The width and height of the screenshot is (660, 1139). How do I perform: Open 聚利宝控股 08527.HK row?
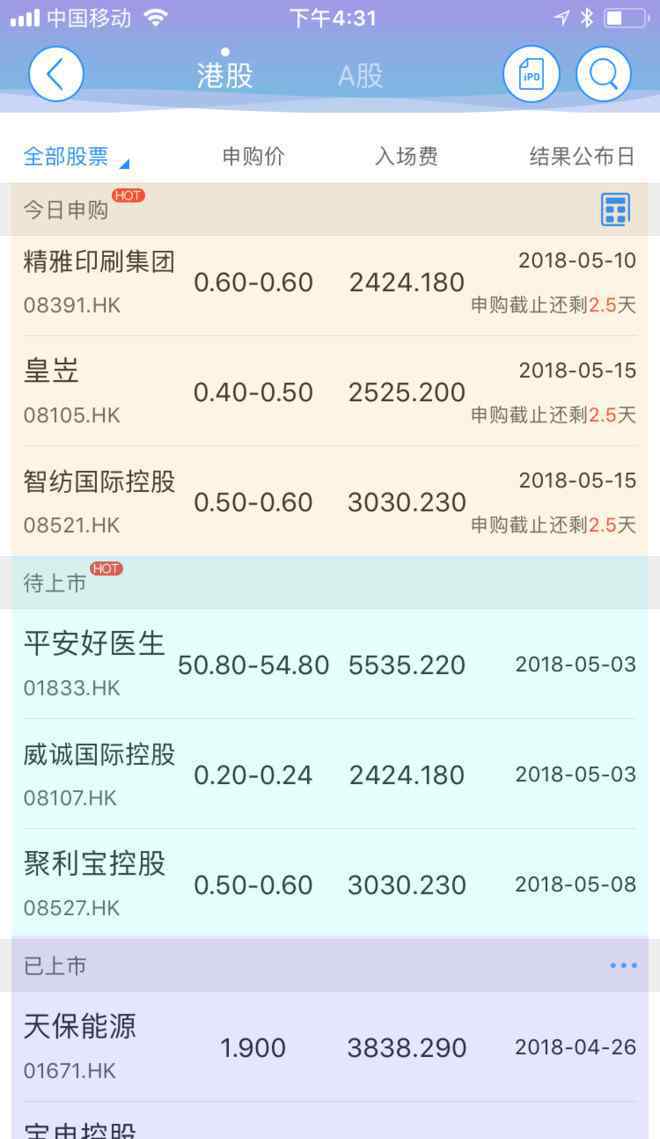click(330, 884)
